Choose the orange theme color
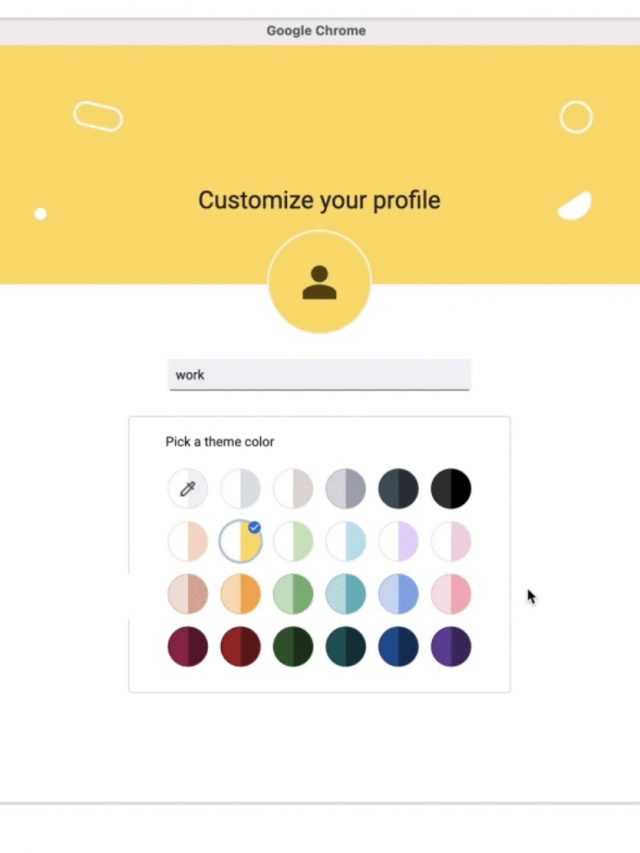The image size is (640, 853). (x=240, y=594)
